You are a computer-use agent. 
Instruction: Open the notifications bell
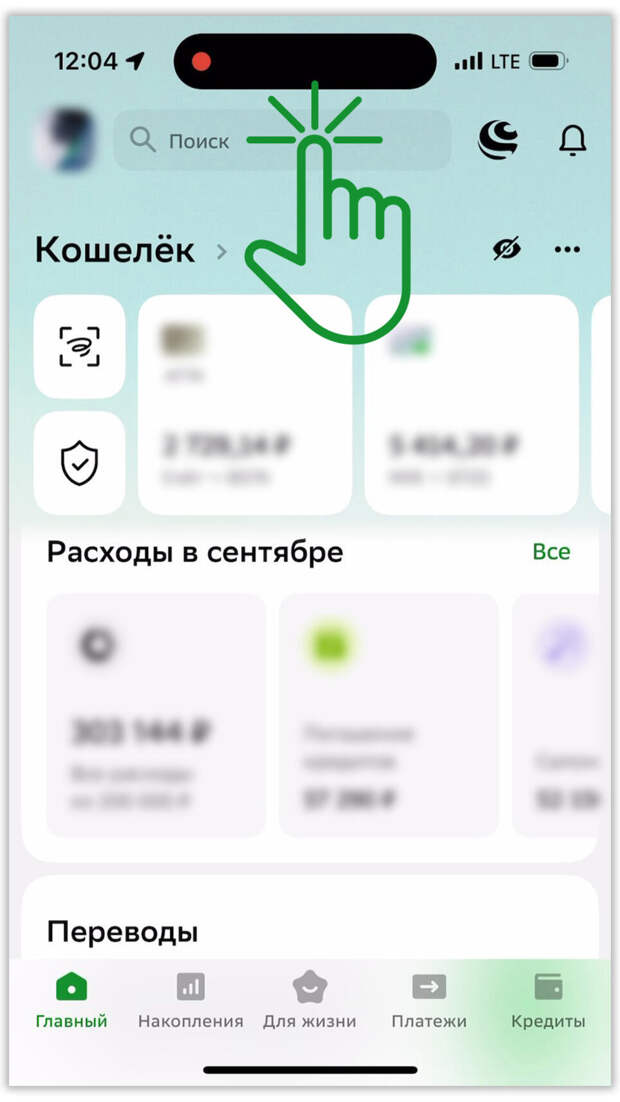tap(572, 141)
